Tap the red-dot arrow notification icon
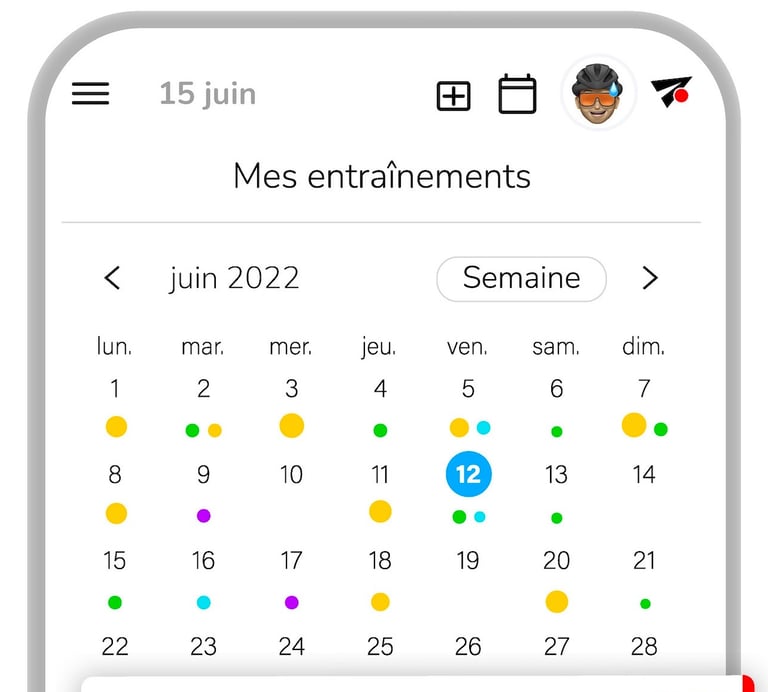This screenshot has width=768, height=692. pos(670,93)
